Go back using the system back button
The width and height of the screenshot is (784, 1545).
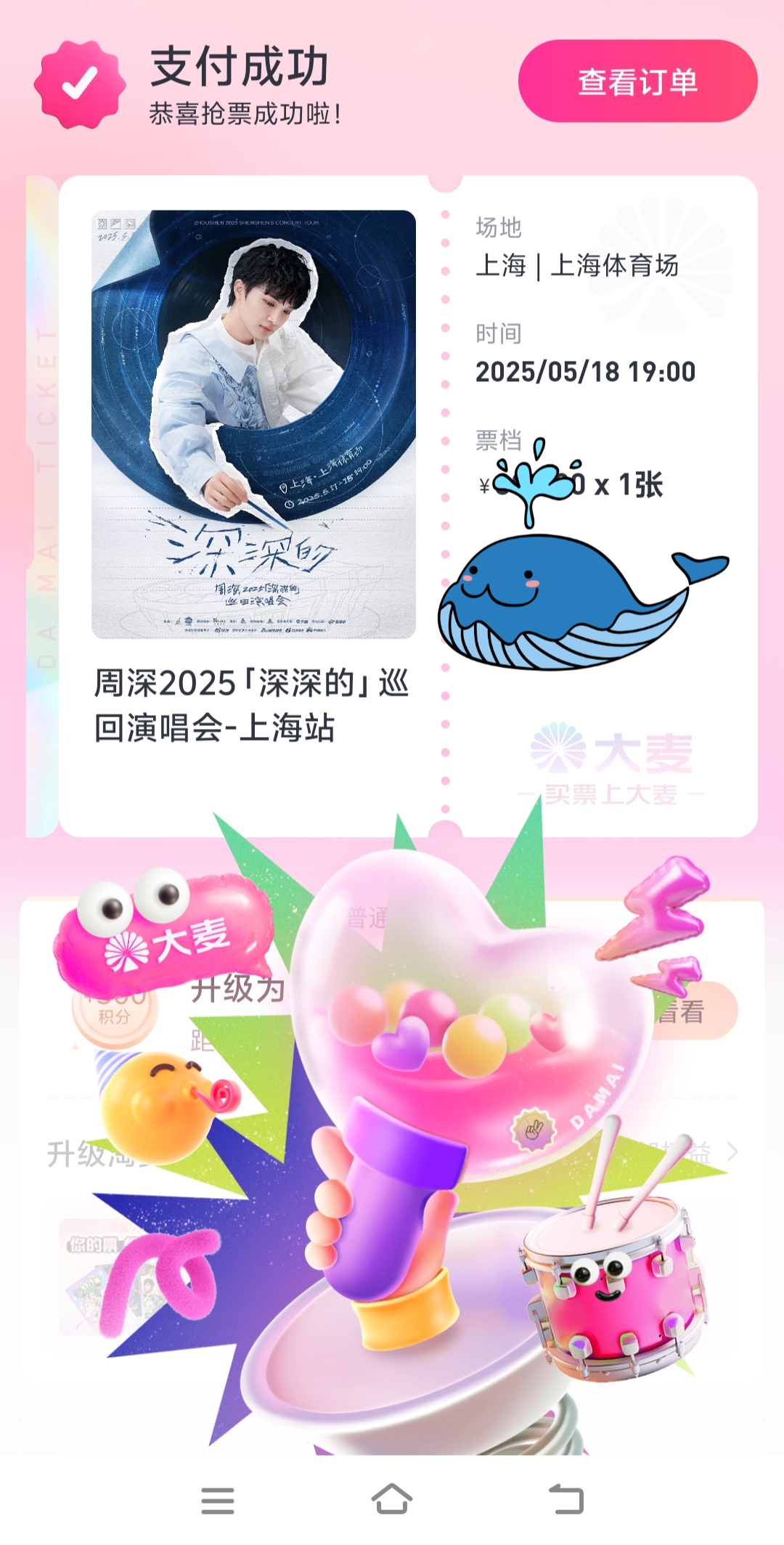point(566,1499)
